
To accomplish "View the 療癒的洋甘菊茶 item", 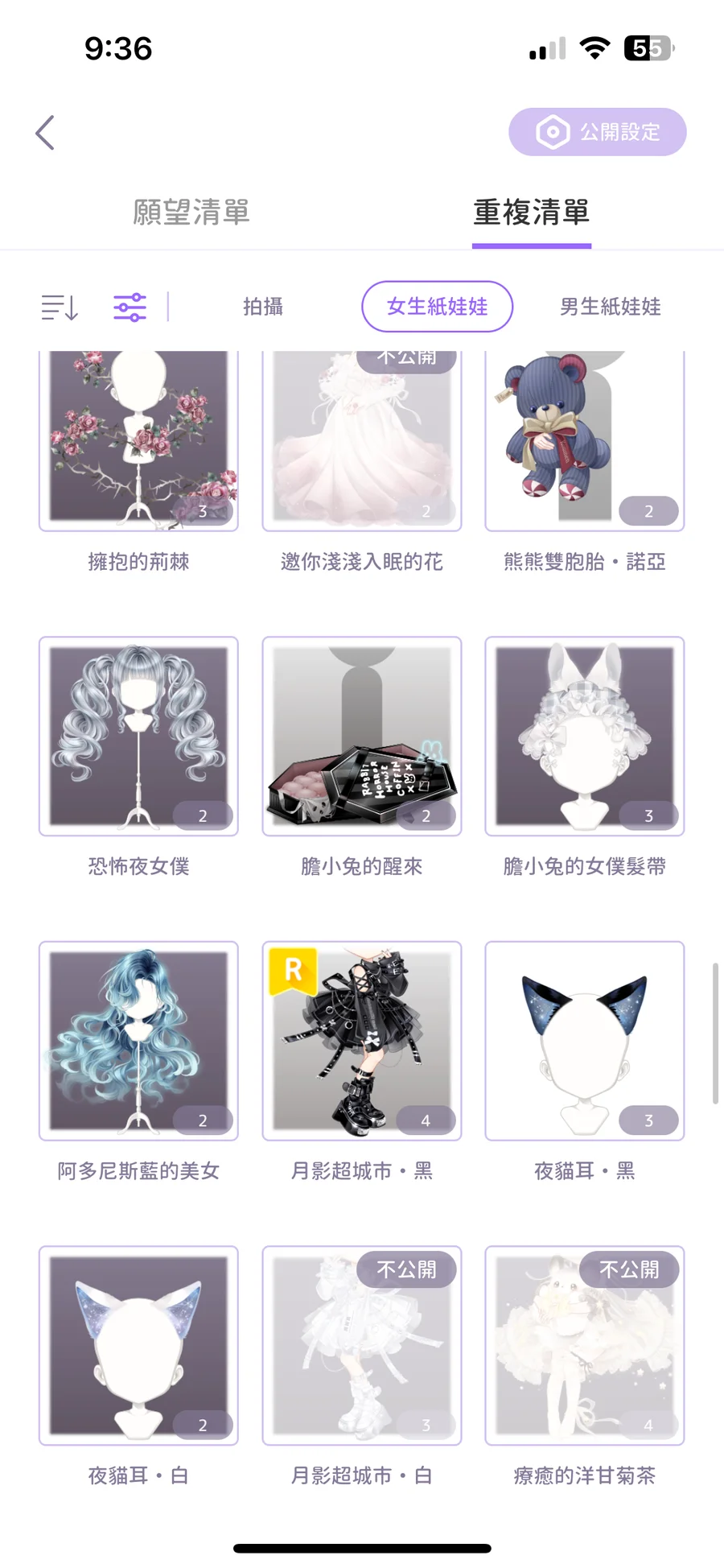I will tap(584, 1345).
